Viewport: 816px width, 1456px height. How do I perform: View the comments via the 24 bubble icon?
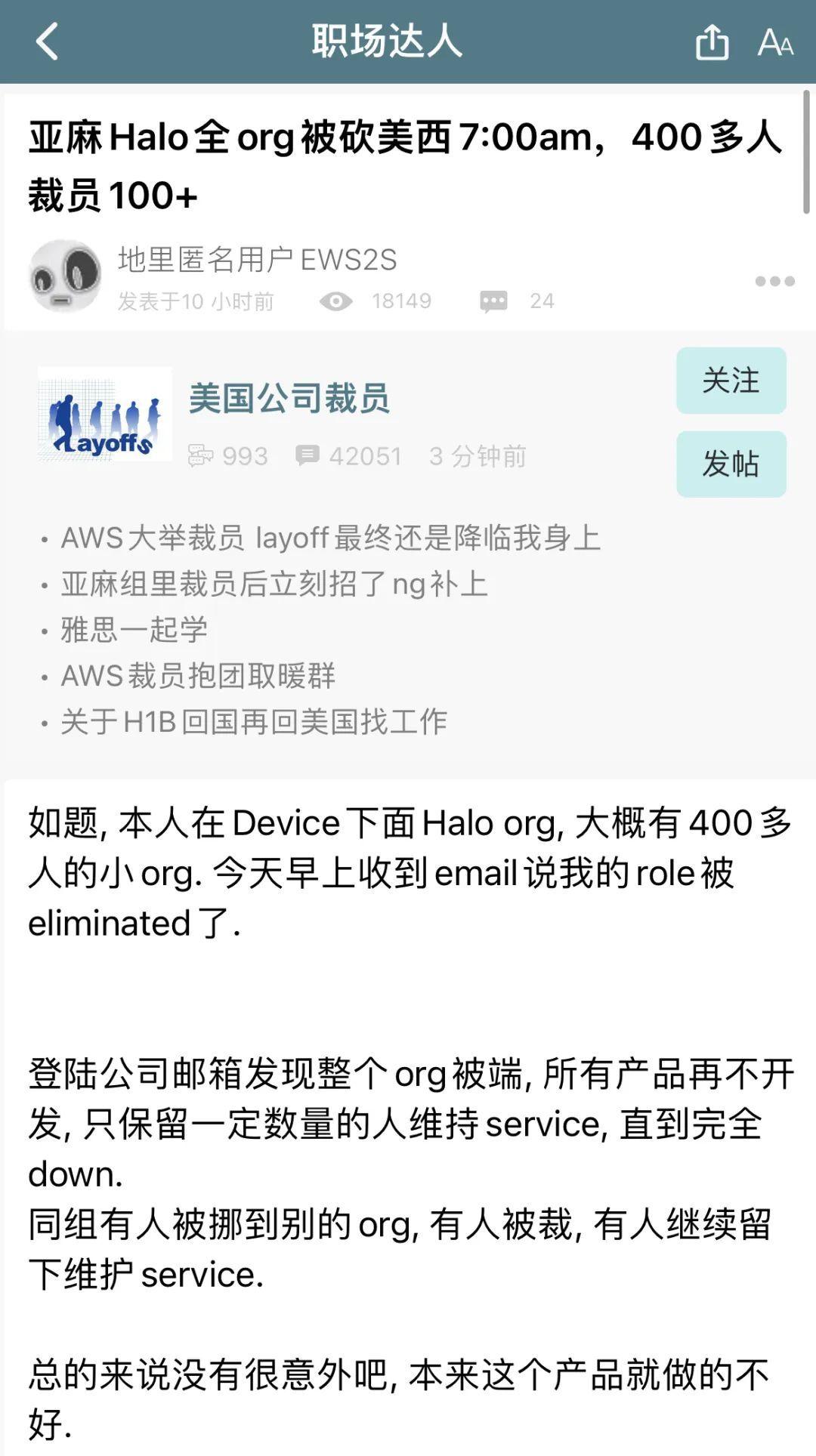pyautogui.click(x=495, y=301)
